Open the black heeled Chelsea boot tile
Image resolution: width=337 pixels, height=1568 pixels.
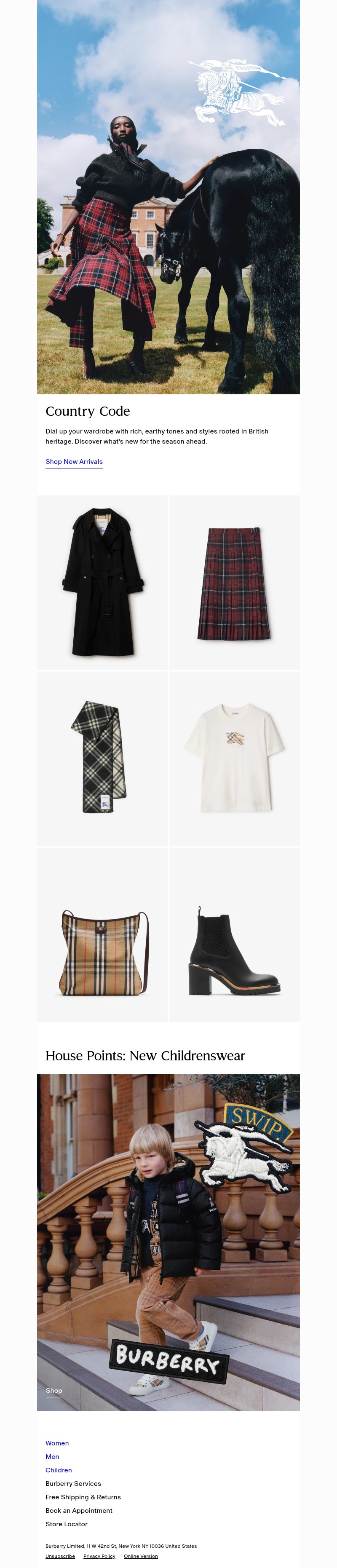[x=234, y=934]
